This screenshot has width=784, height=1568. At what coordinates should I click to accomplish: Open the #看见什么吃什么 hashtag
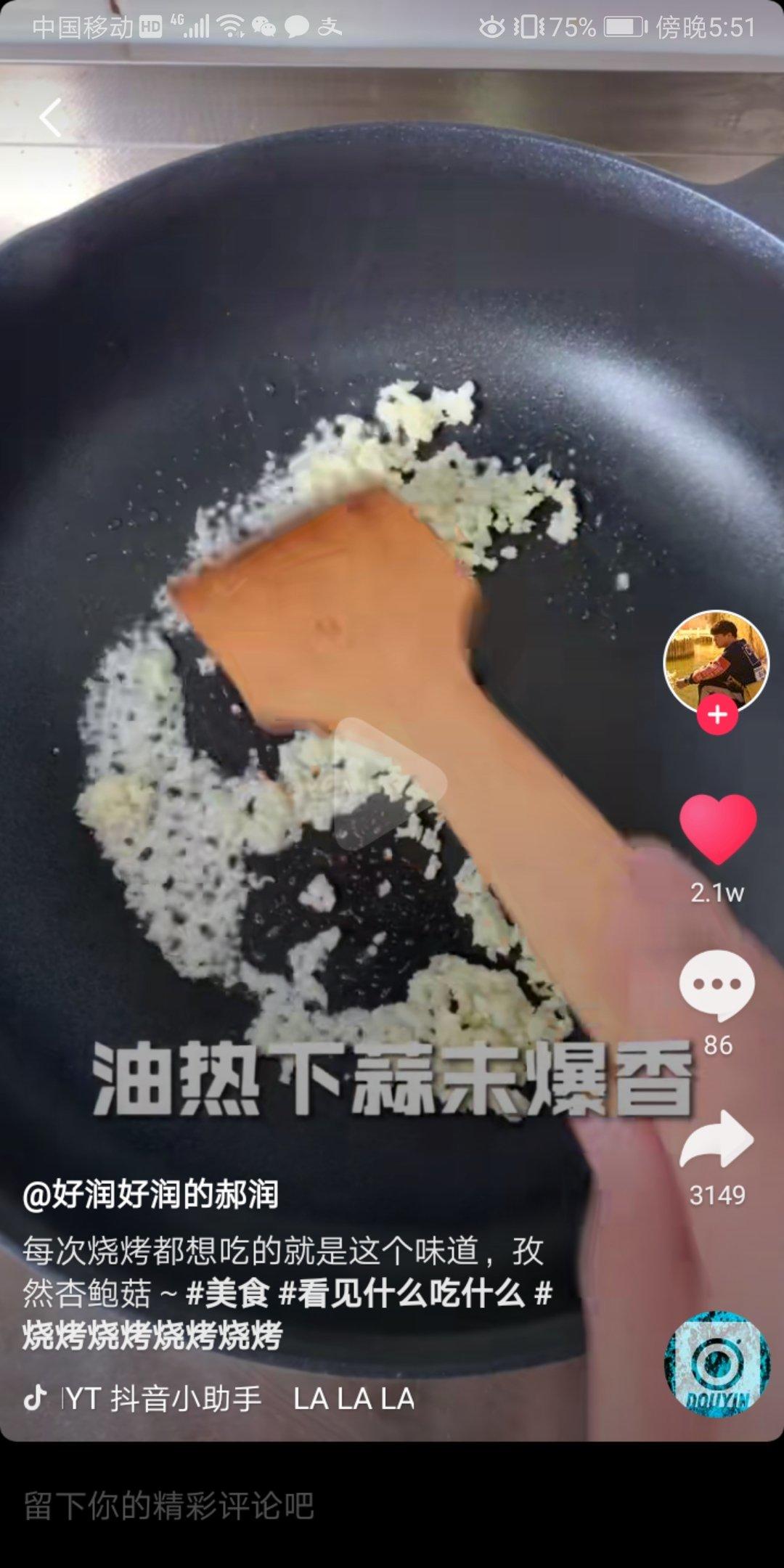pos(401,1293)
